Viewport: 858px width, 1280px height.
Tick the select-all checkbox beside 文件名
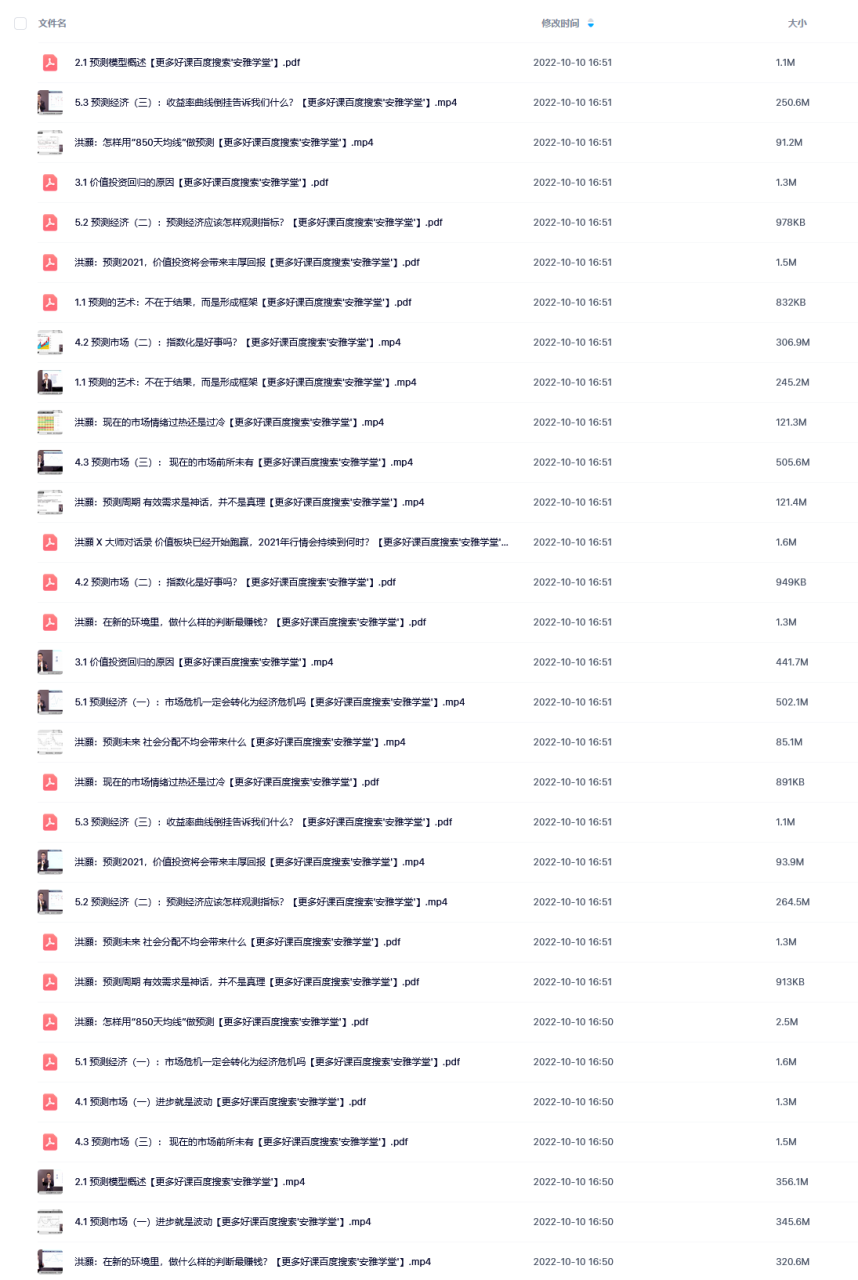point(20,23)
